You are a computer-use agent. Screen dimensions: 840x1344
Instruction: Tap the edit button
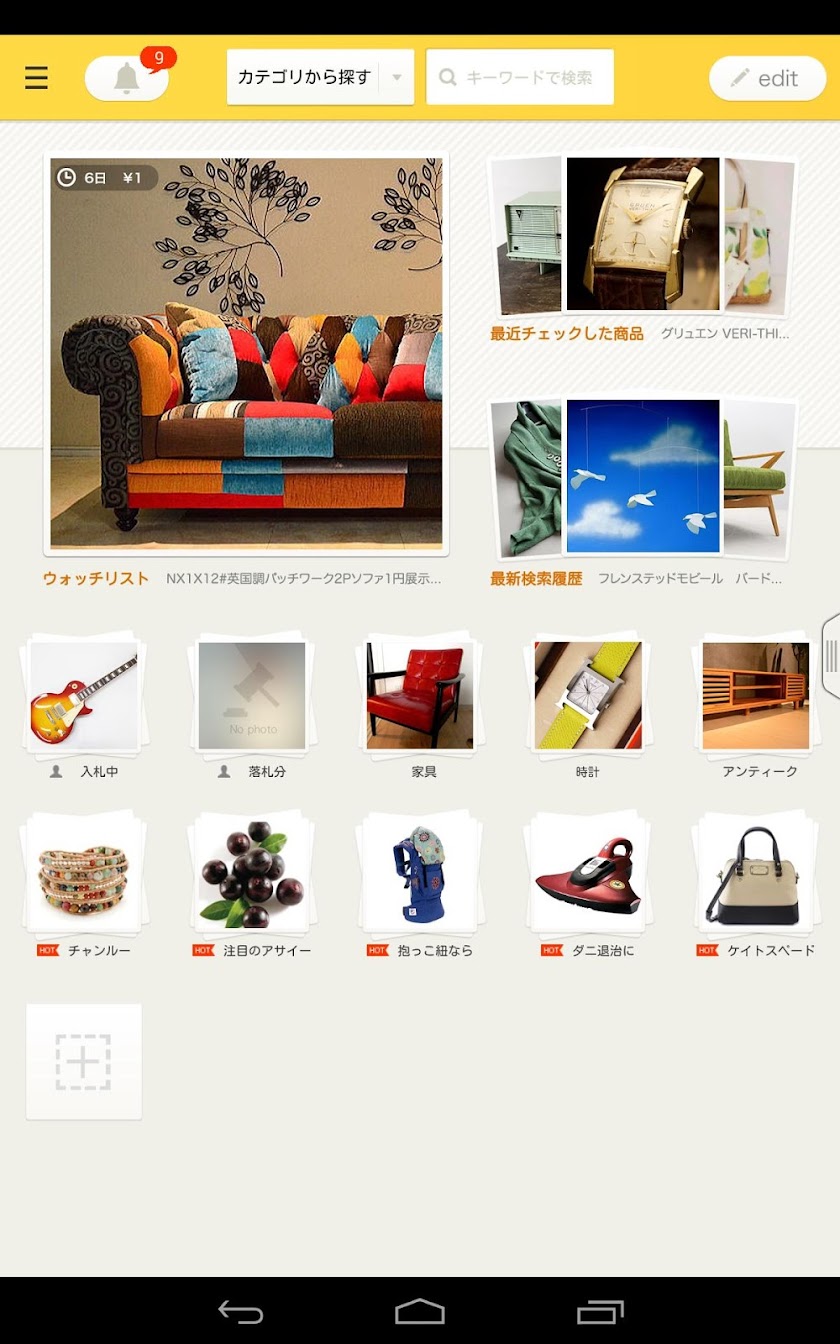(x=767, y=78)
